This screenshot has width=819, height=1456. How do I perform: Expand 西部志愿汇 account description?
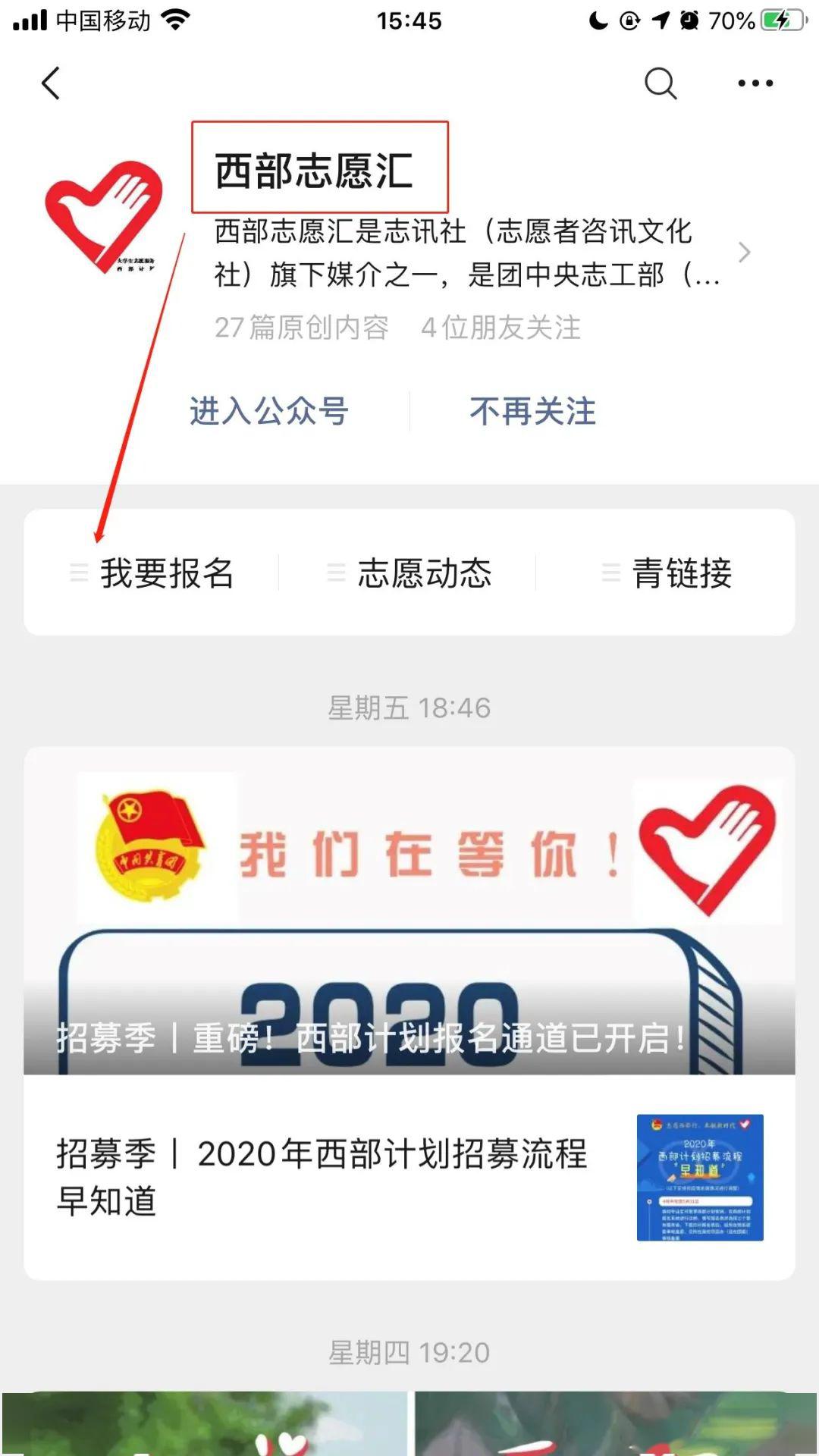click(743, 253)
